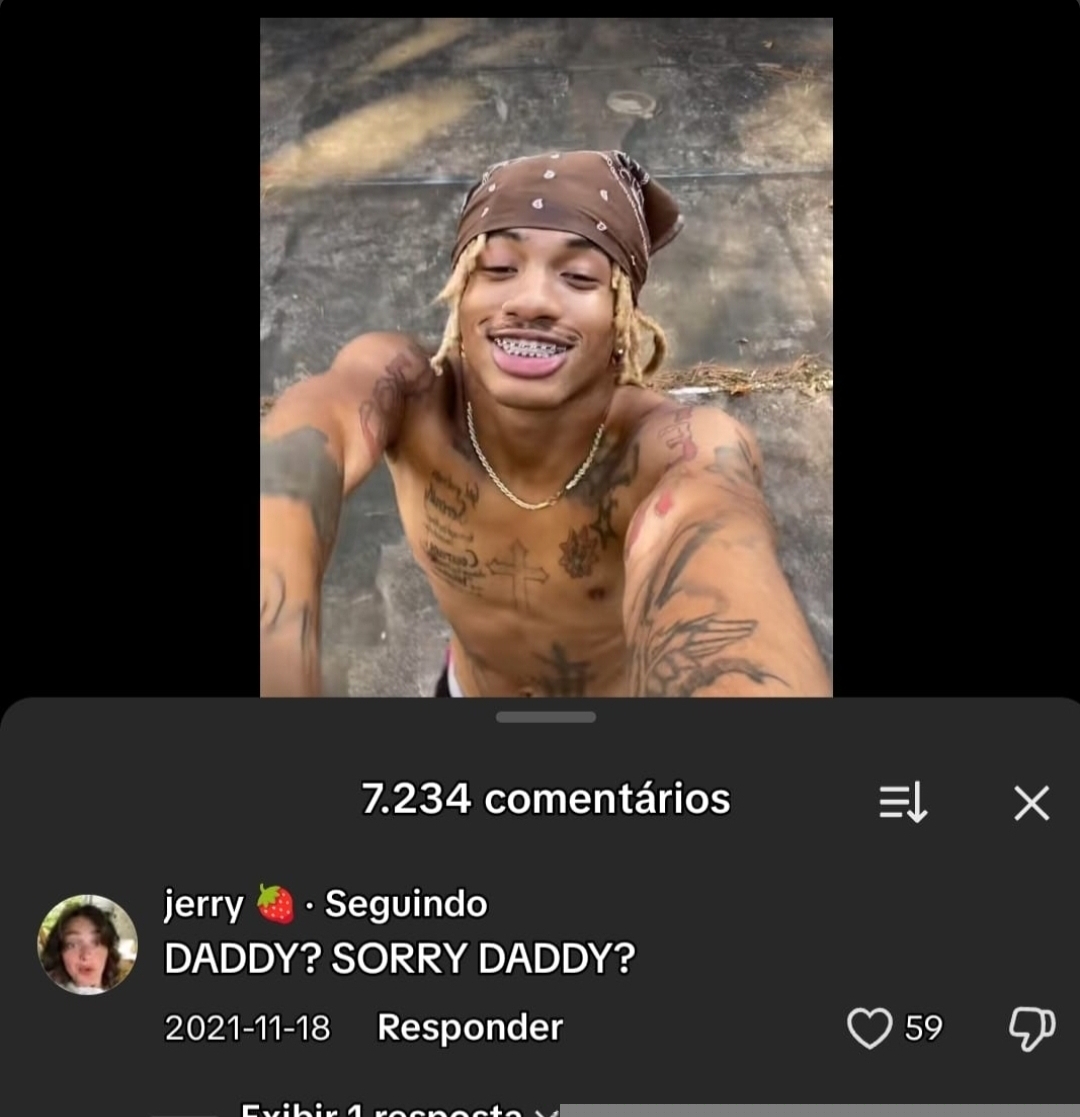Tap the like counter showing 59

pos(925,1027)
